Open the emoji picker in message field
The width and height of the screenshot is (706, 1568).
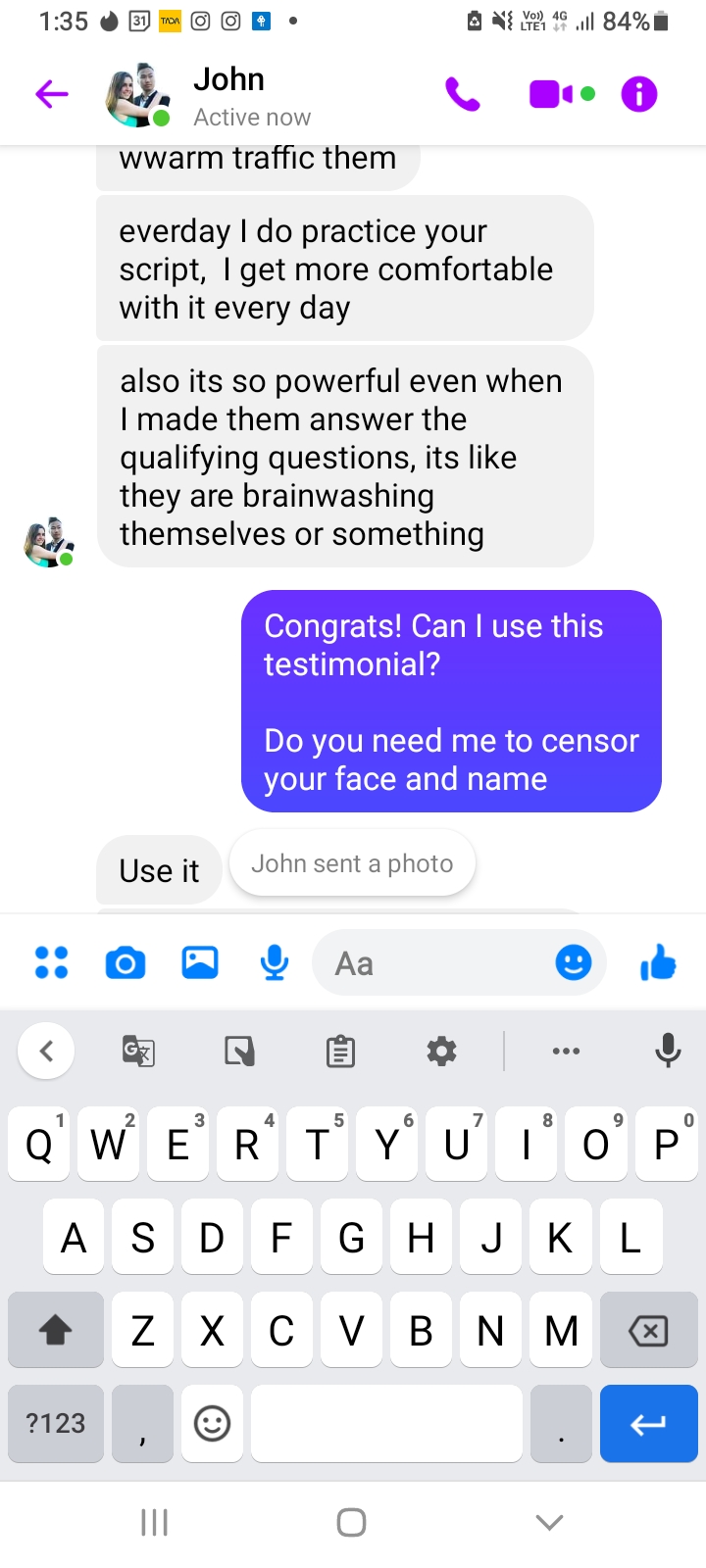point(574,962)
